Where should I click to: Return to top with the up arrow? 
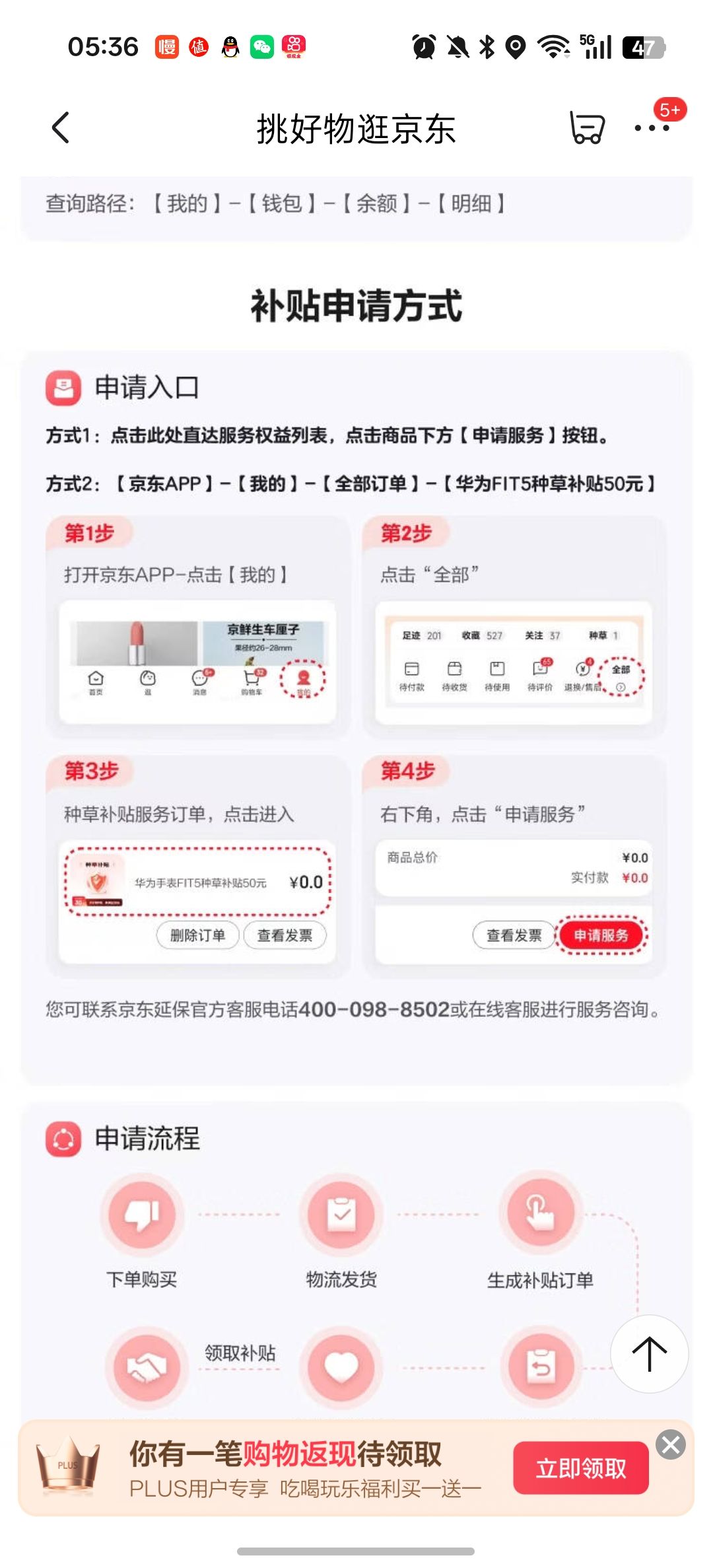[649, 1354]
